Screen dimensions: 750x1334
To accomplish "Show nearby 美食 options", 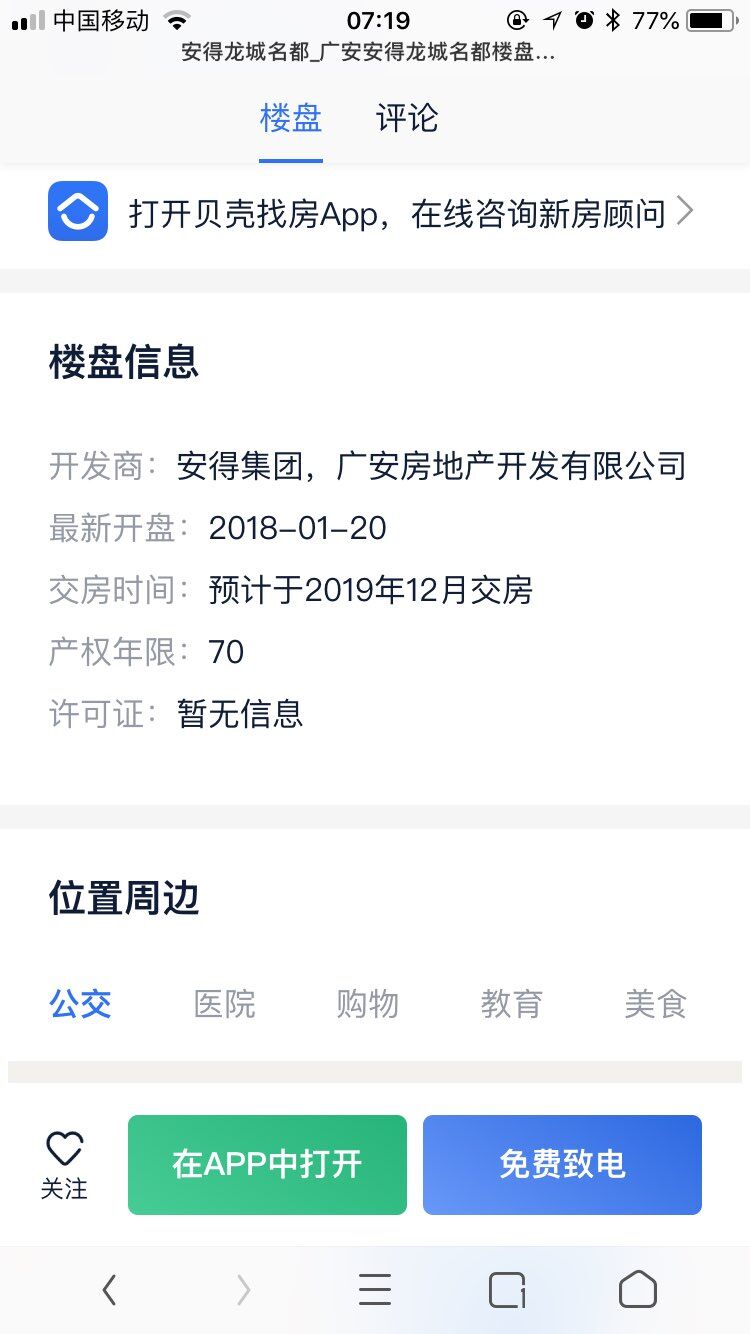I will click(x=655, y=1003).
